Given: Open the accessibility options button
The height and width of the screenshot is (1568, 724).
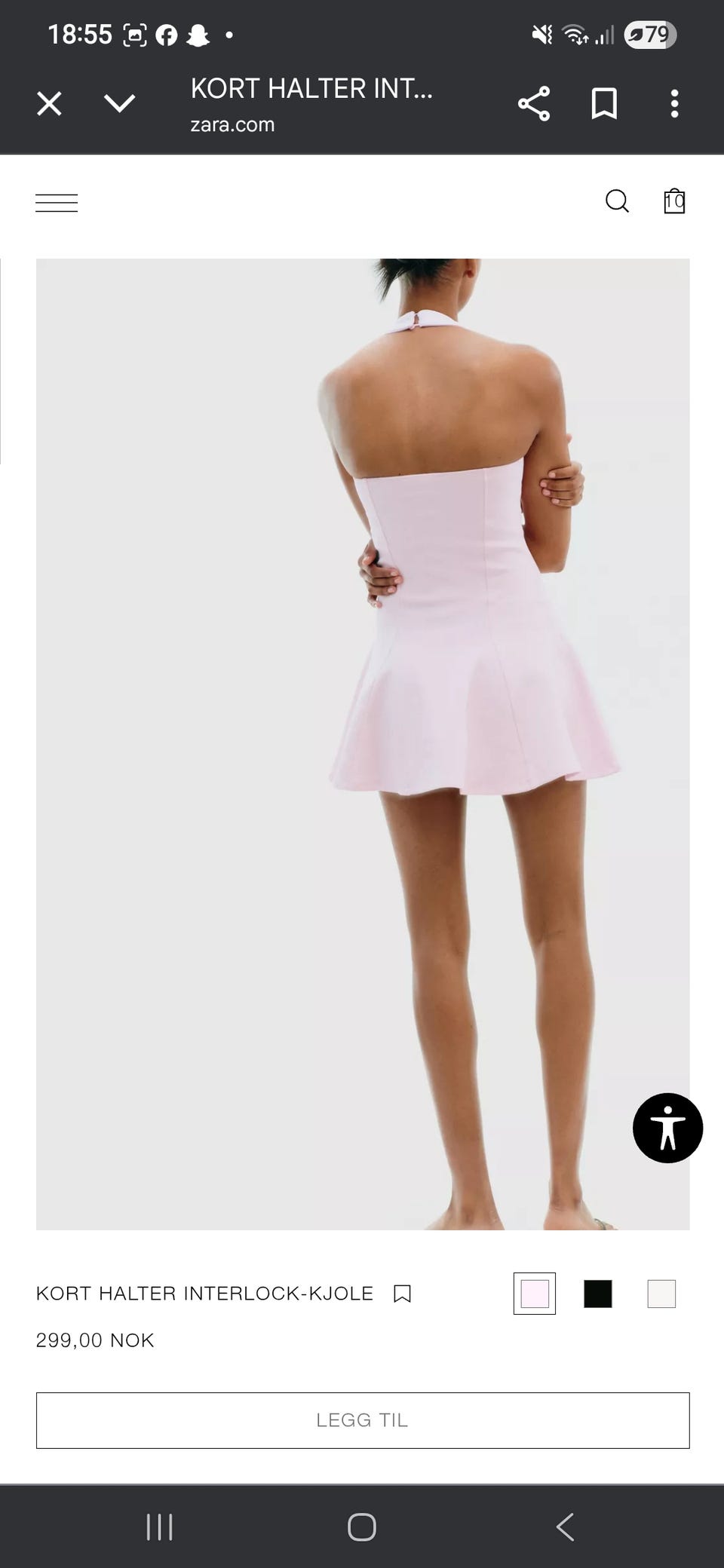Looking at the screenshot, I should click(667, 1128).
